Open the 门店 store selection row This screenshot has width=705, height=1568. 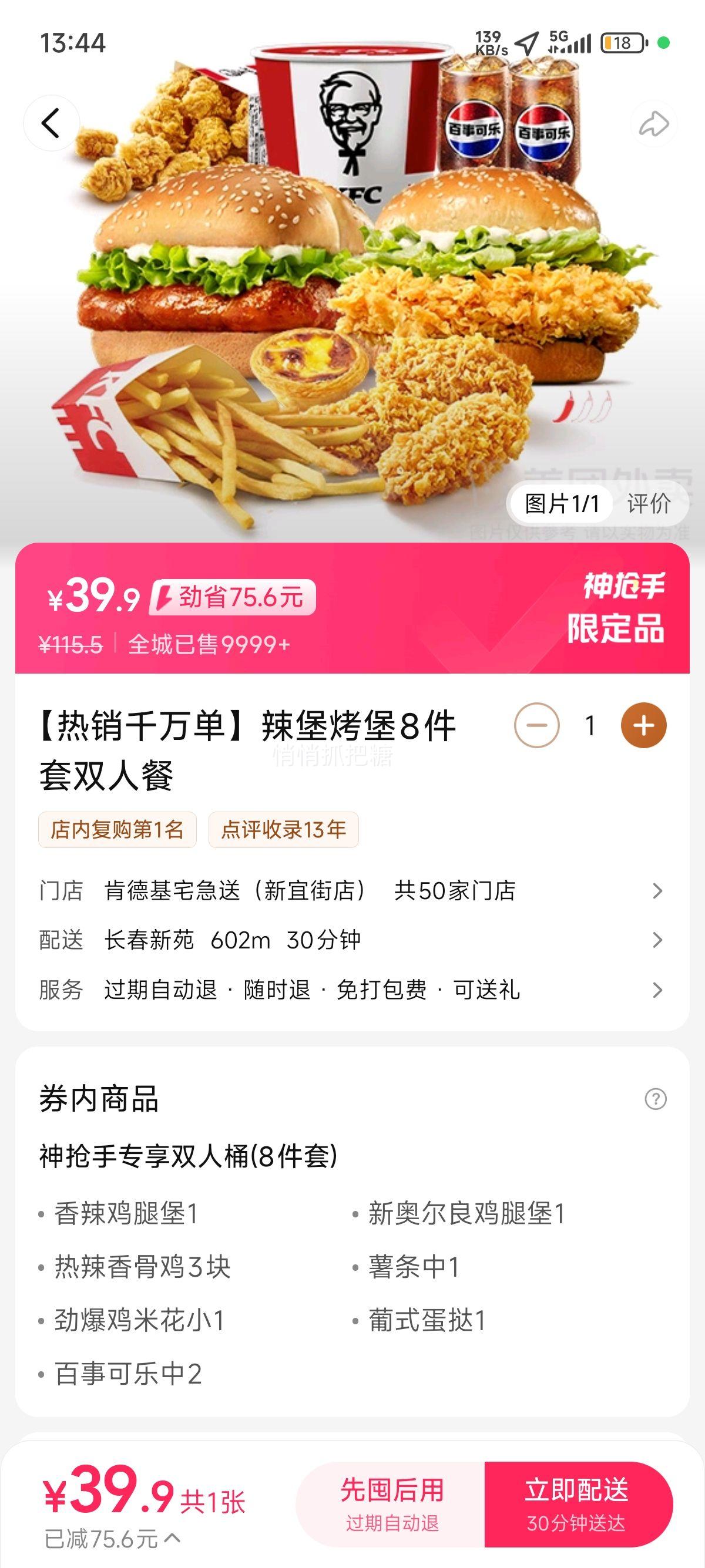pyautogui.click(x=352, y=890)
